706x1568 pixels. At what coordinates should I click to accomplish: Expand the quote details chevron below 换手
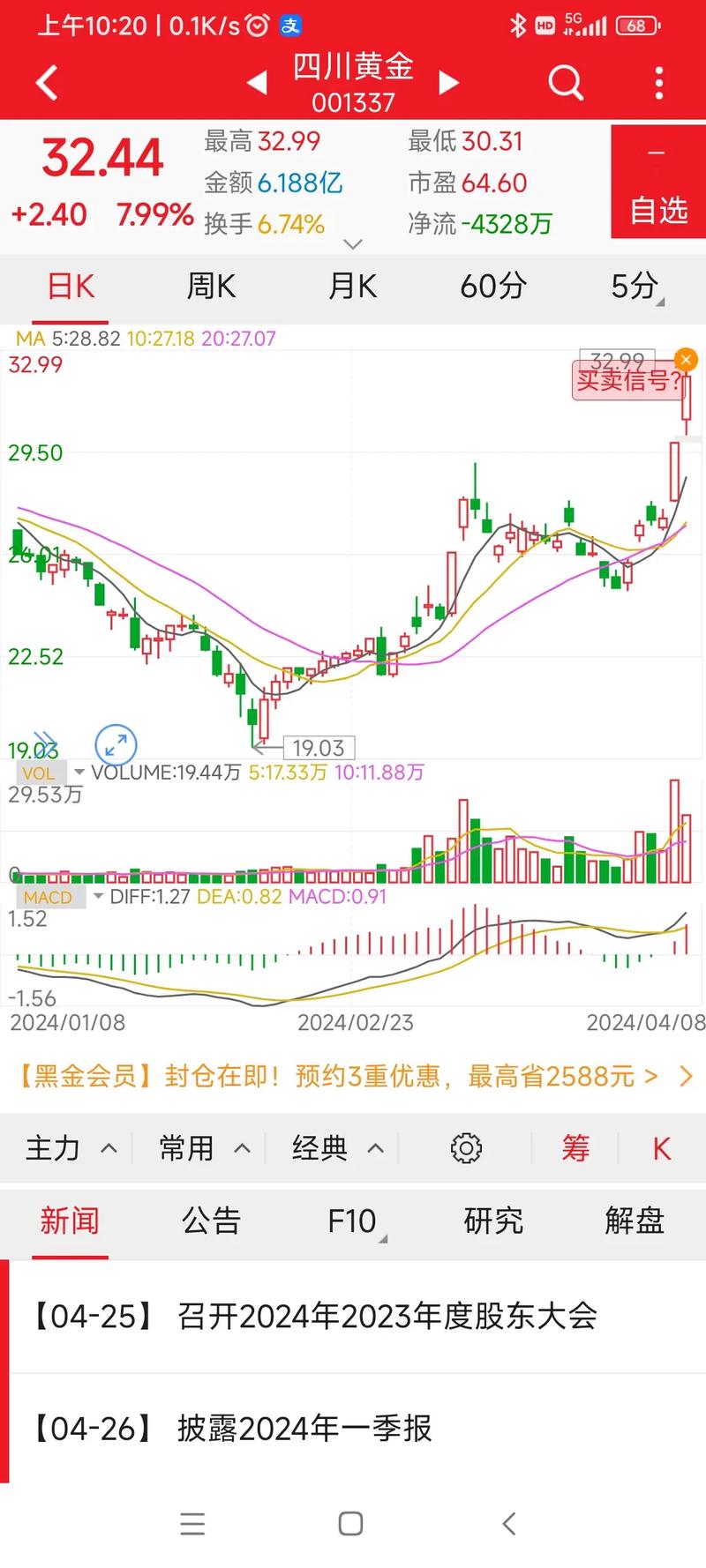pyautogui.click(x=353, y=244)
